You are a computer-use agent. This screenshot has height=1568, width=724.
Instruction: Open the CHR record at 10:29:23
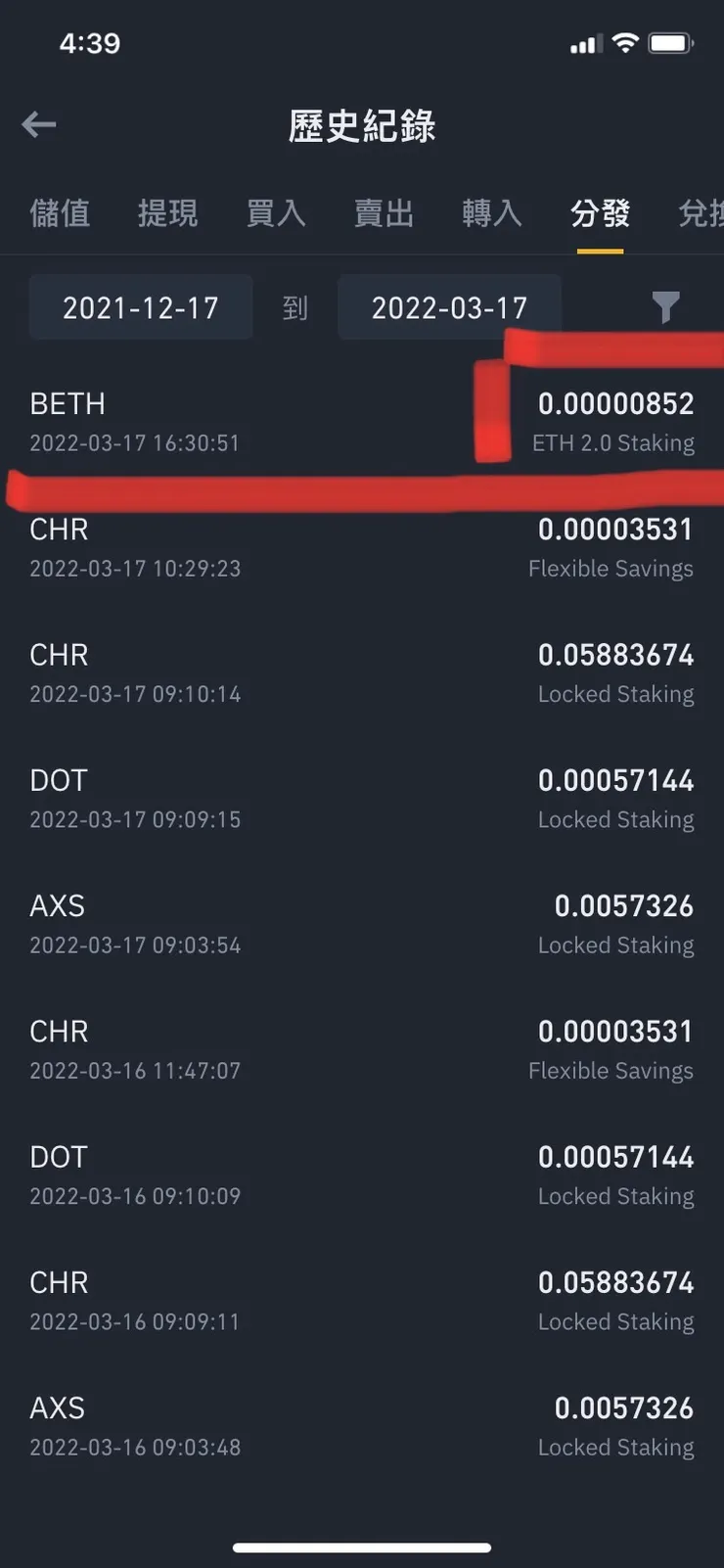tap(362, 547)
